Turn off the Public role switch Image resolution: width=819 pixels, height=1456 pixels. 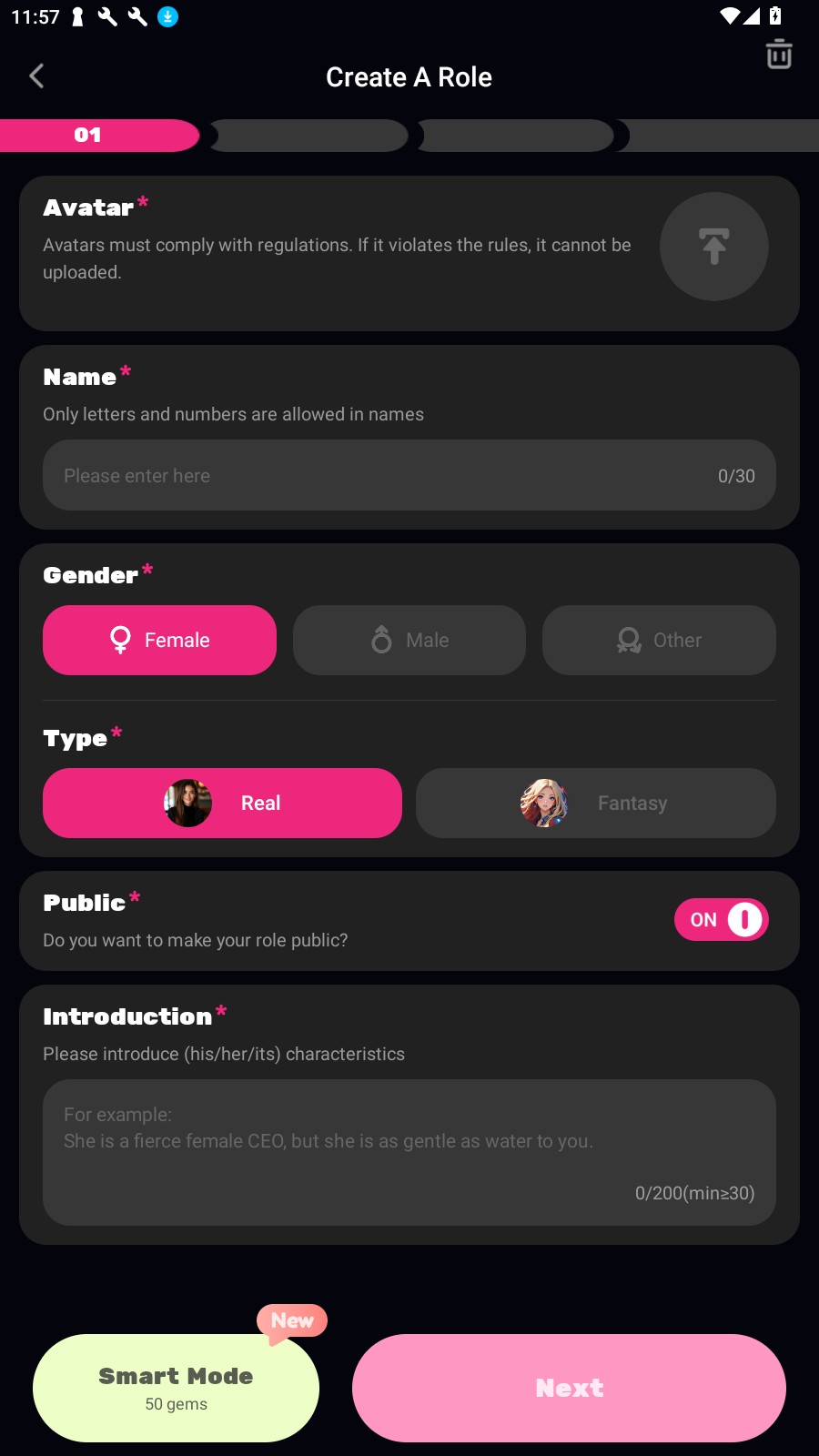721,919
